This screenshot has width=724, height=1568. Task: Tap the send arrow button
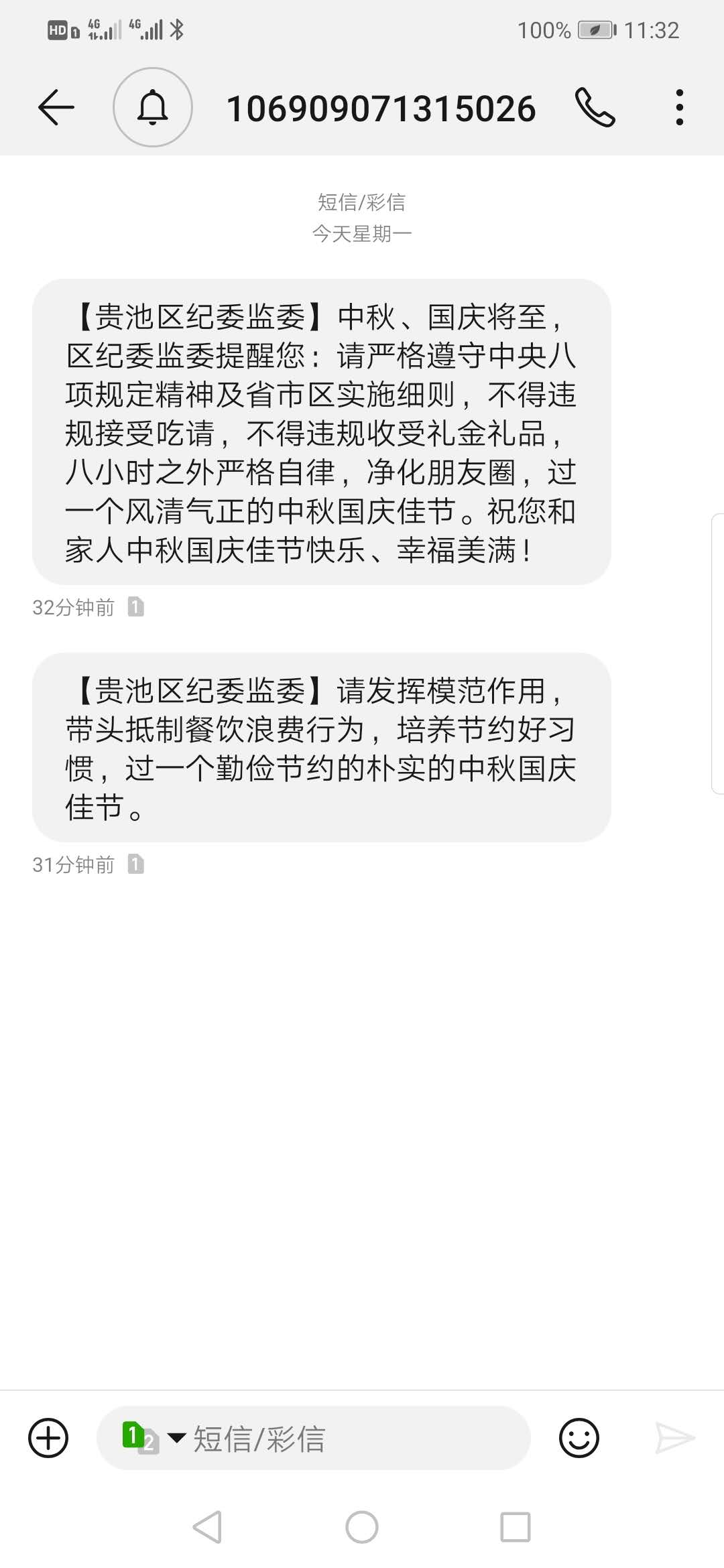tap(674, 1438)
